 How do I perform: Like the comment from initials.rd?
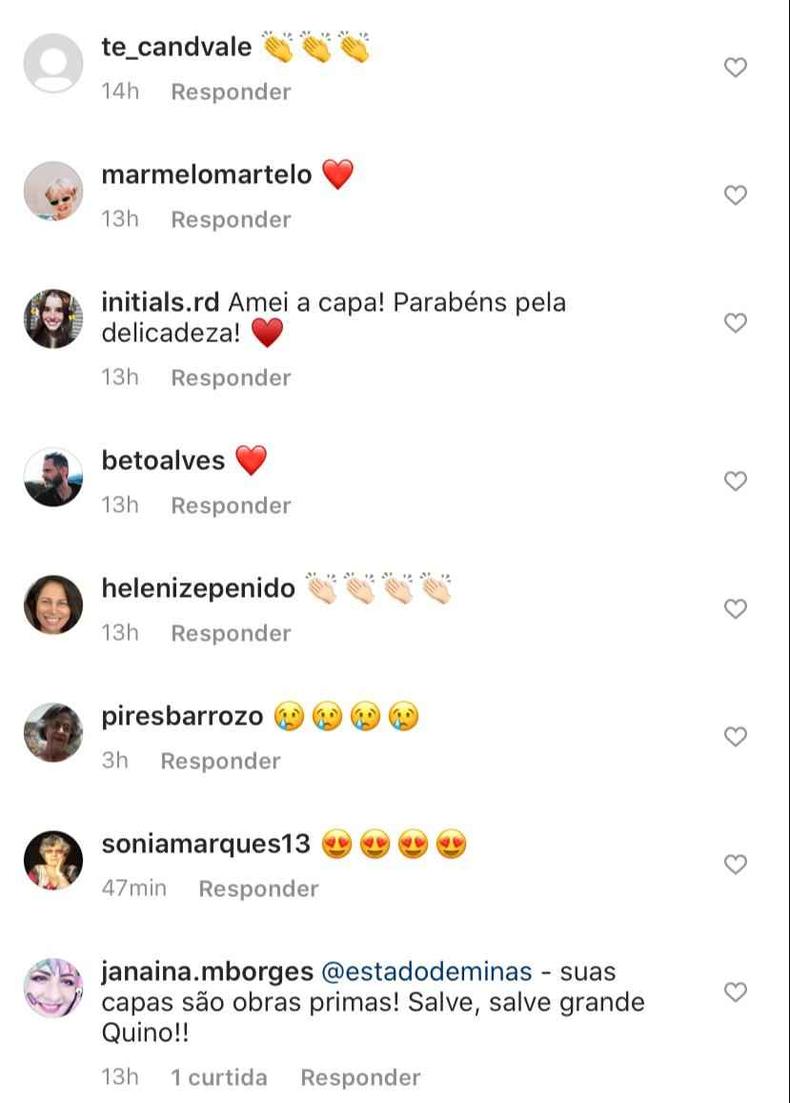(735, 323)
